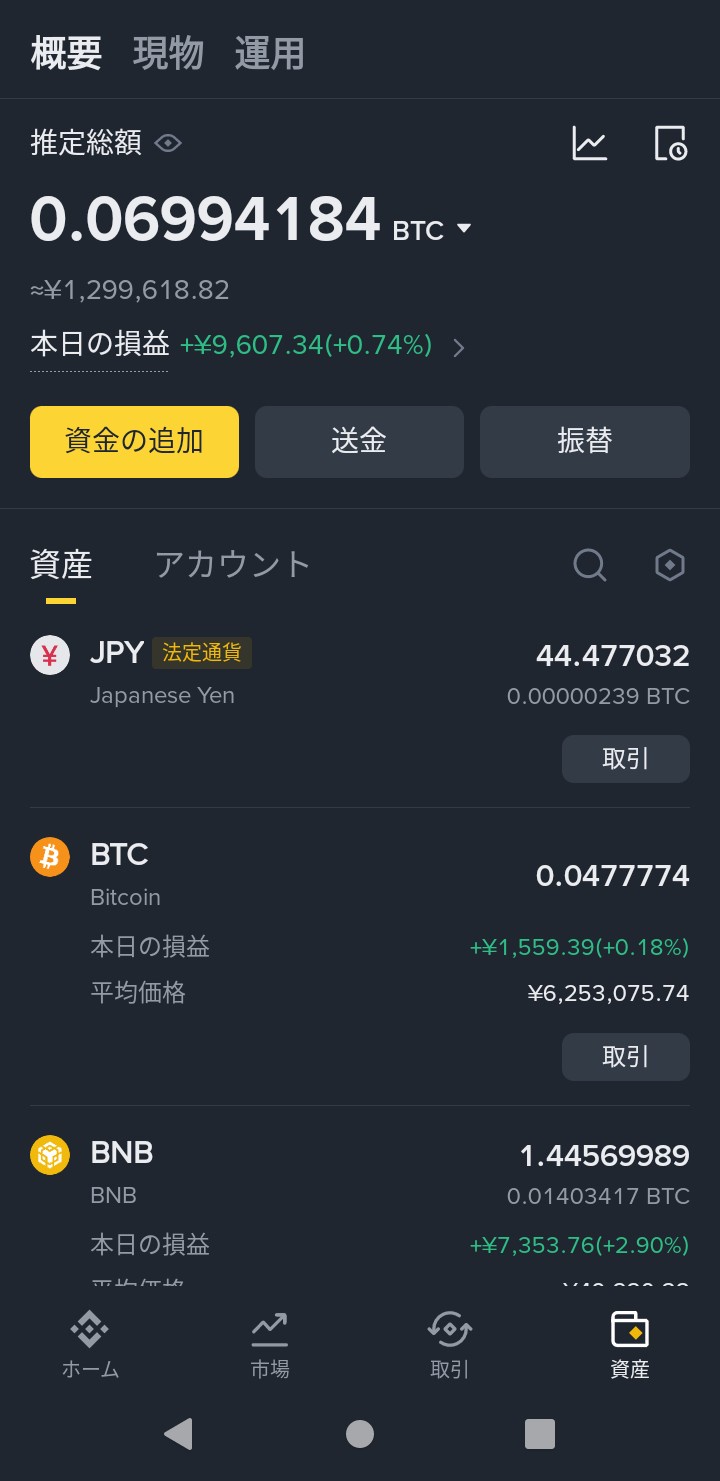Tap the 資金の追加 button

[134, 441]
